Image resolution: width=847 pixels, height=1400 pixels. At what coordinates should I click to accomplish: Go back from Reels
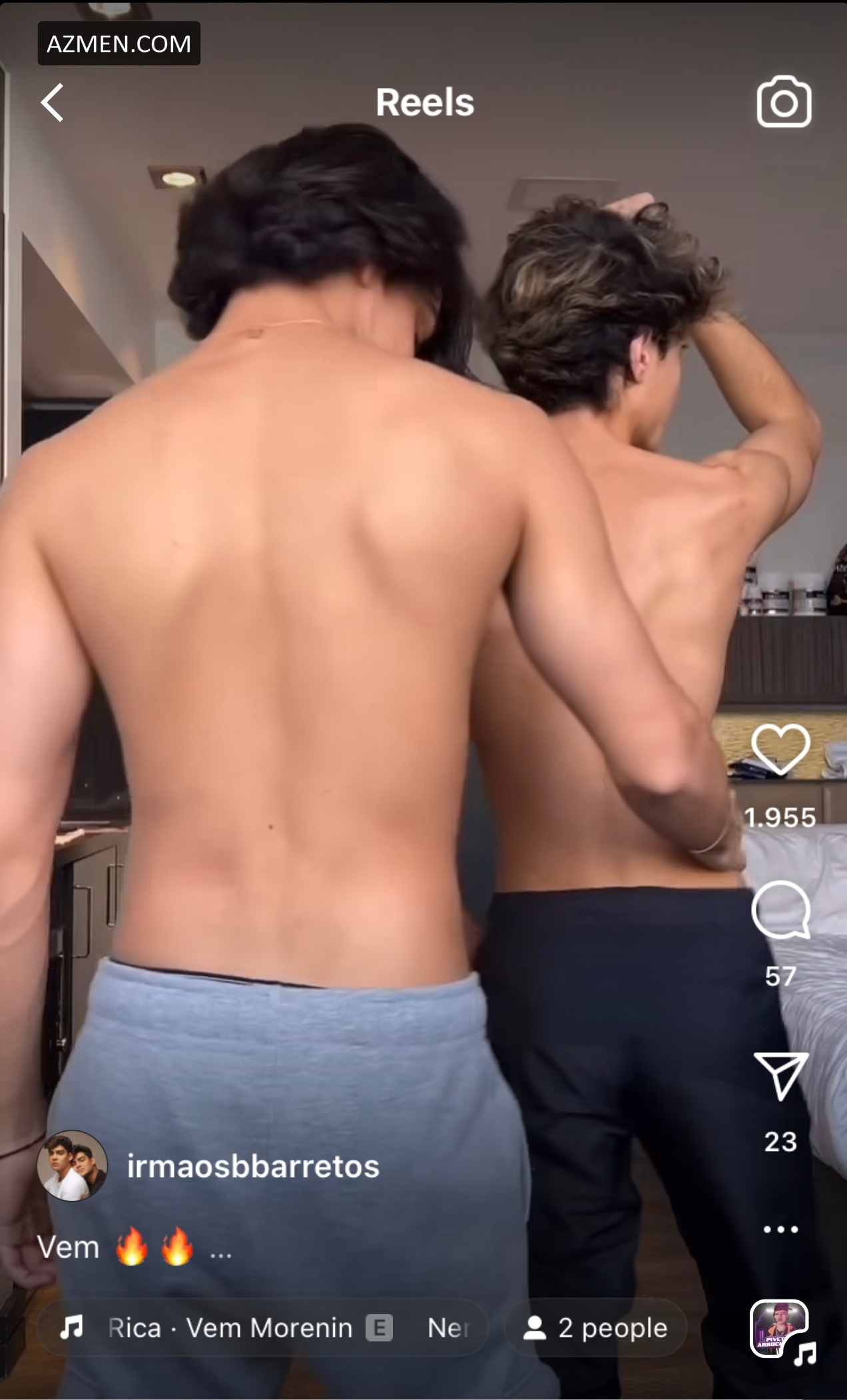[53, 103]
